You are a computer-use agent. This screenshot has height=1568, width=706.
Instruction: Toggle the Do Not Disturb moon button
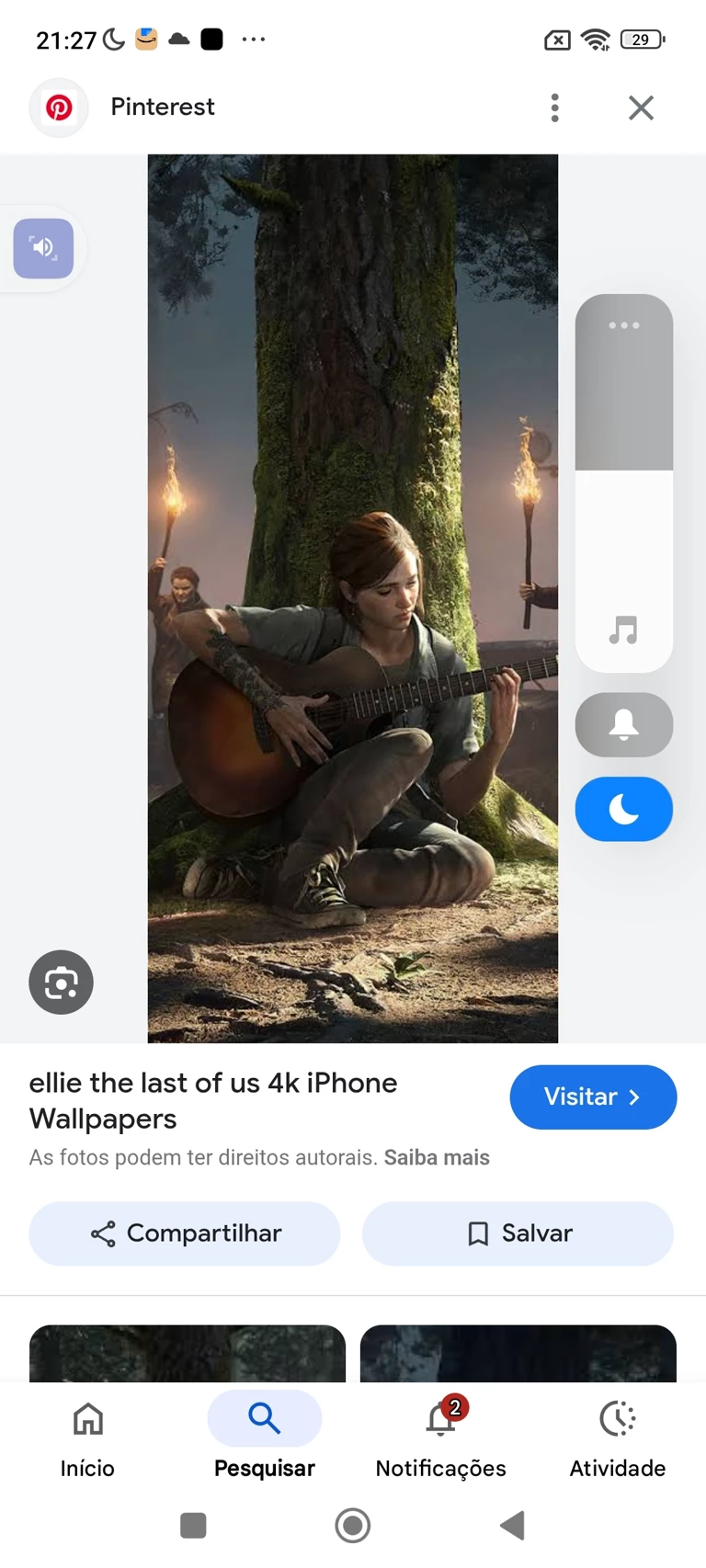(x=623, y=809)
